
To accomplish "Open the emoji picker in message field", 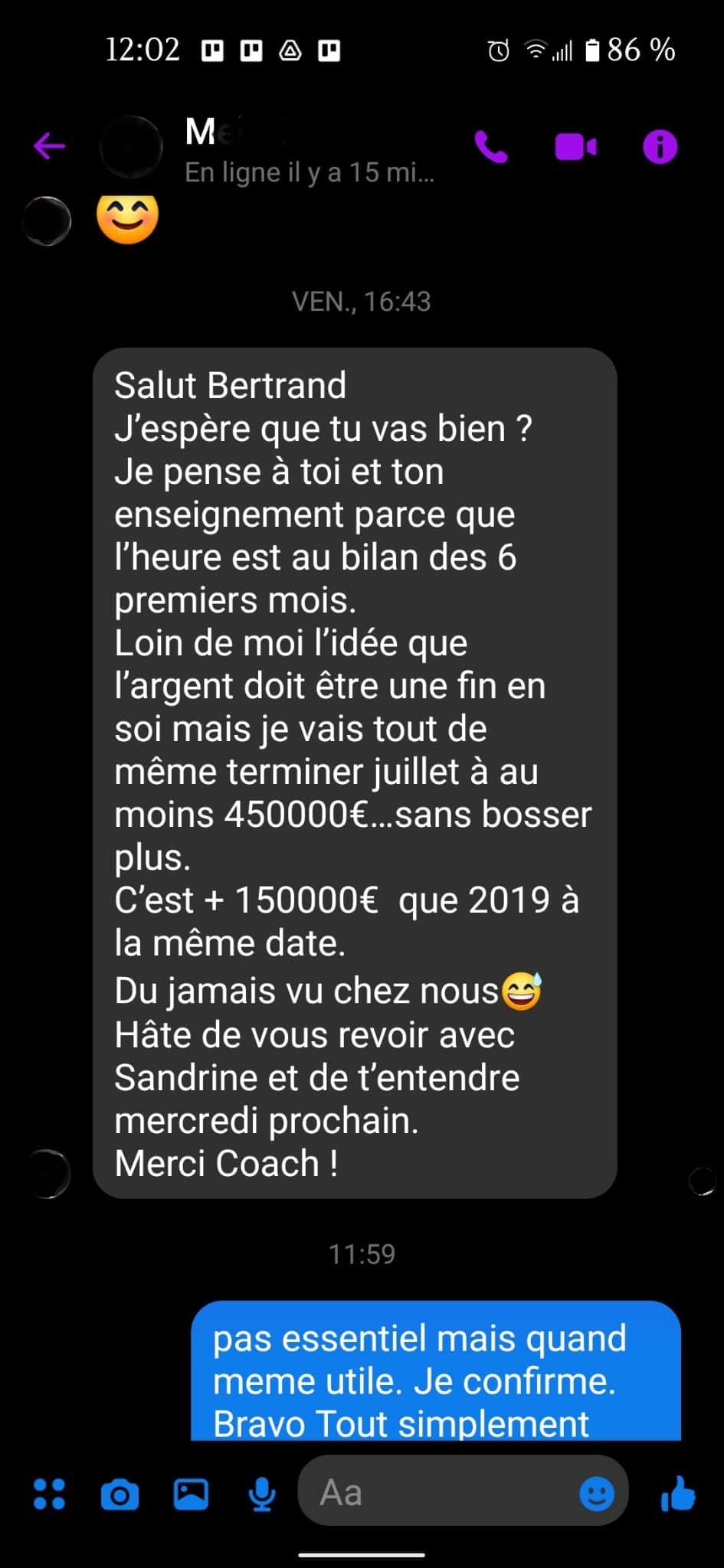I will click(x=597, y=1494).
